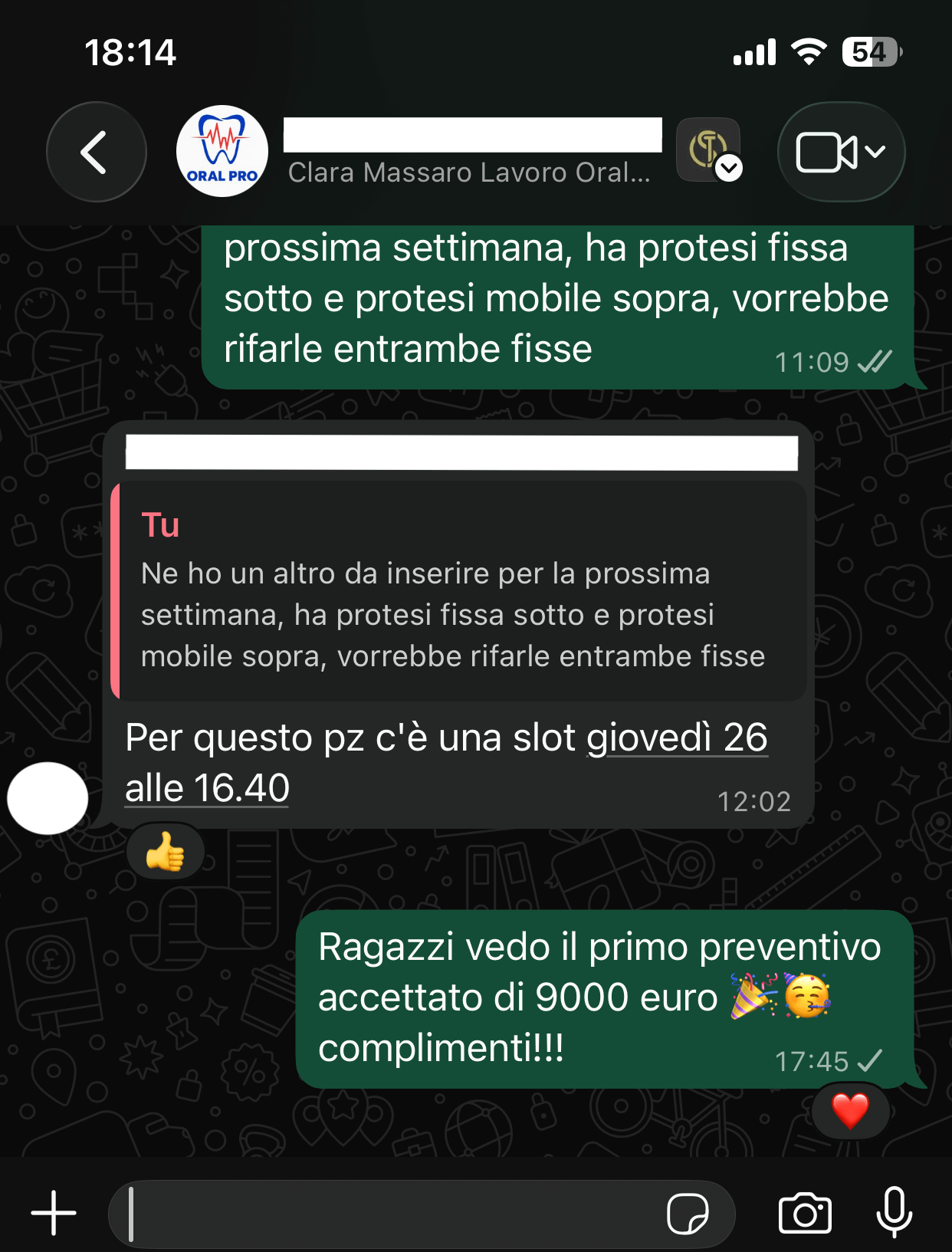952x1252 pixels.
Task: Open the coin badge next to the group name
Action: pos(708,150)
